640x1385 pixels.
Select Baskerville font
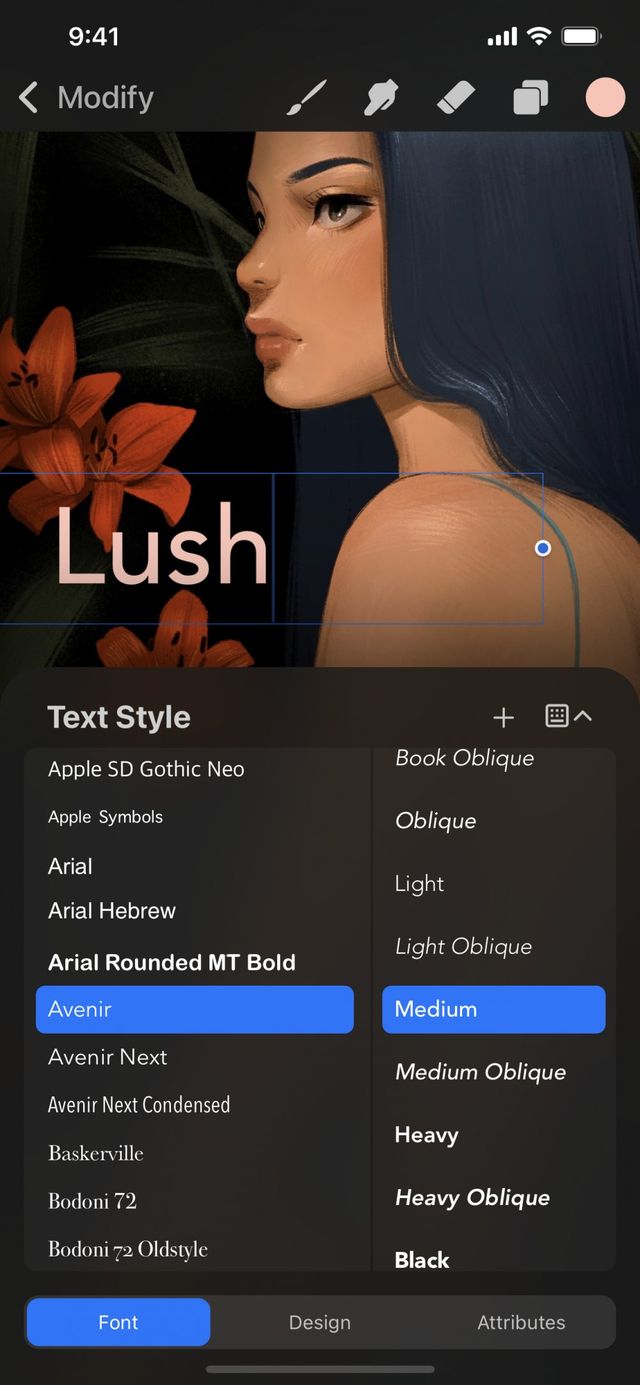pyautogui.click(x=96, y=1153)
